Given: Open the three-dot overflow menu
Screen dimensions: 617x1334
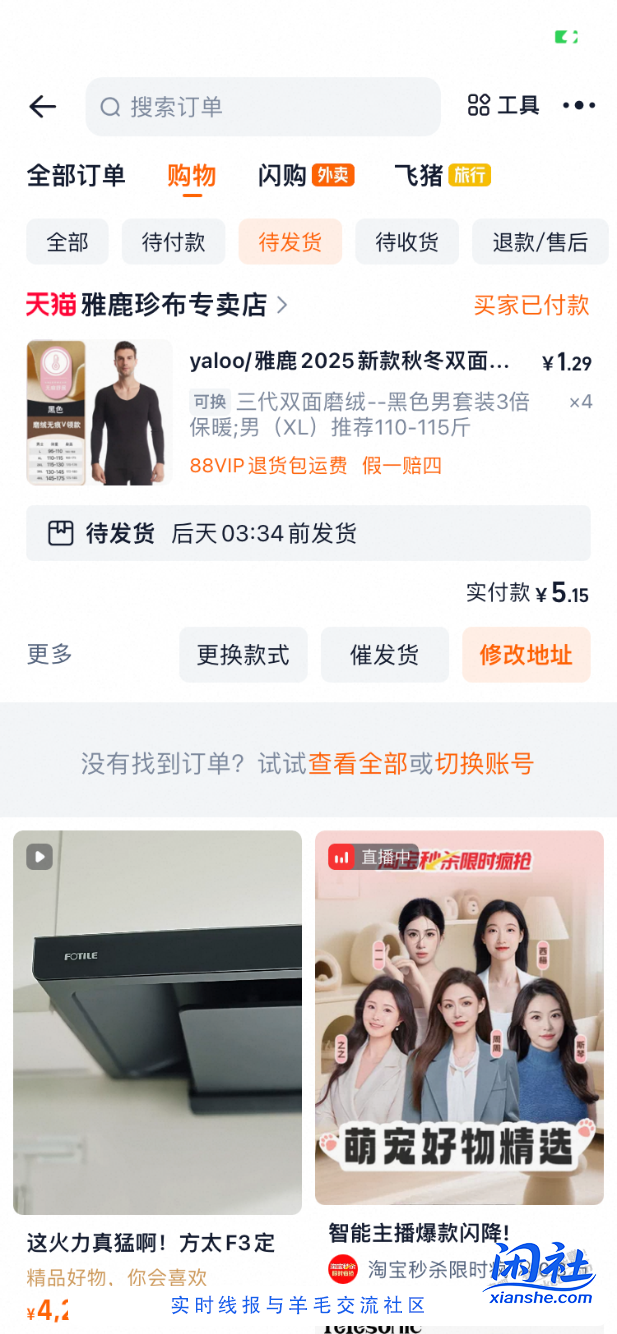Looking at the screenshot, I should pos(579,106).
